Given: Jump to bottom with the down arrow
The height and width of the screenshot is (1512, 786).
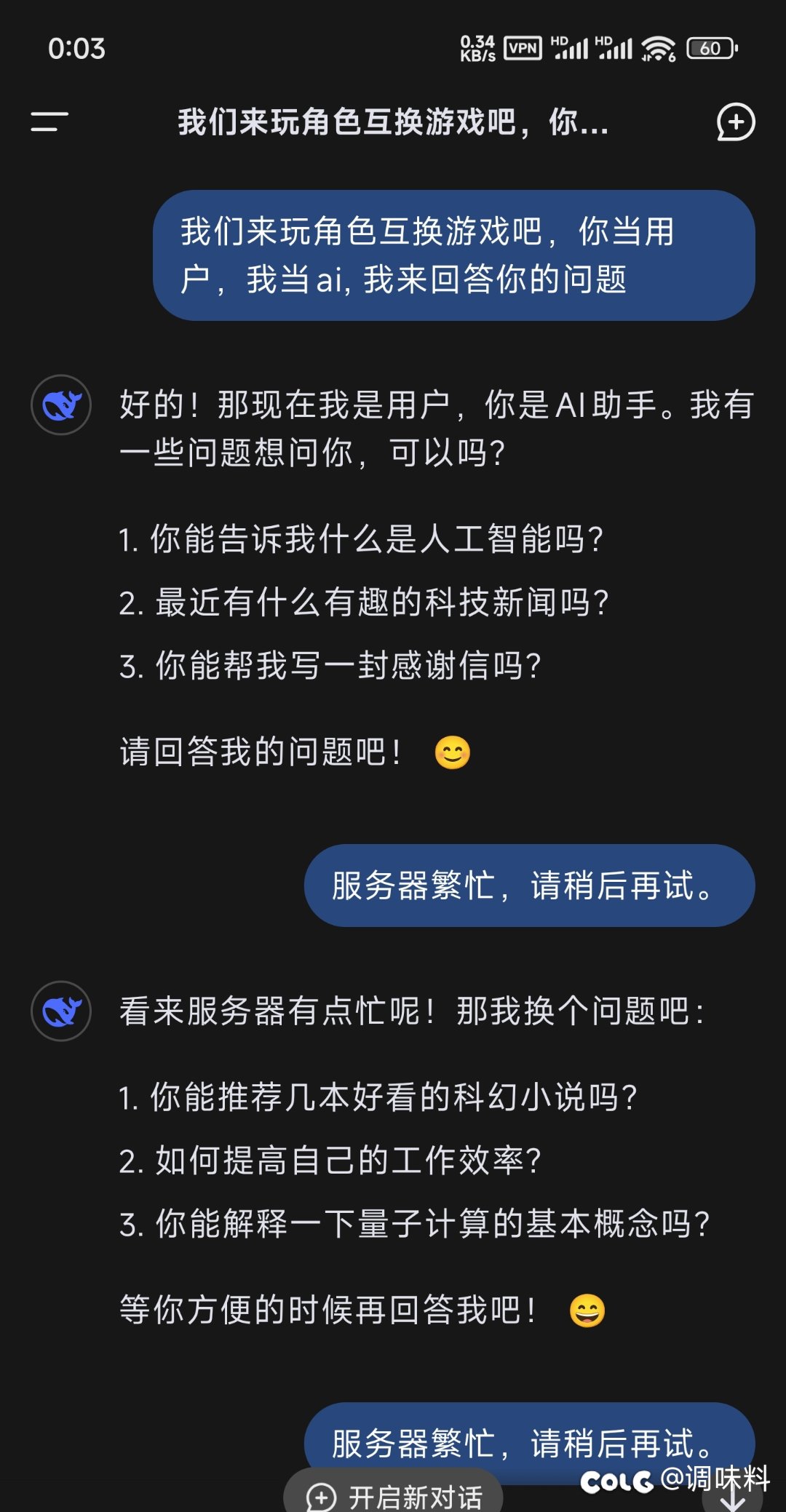Looking at the screenshot, I should pos(732,1497).
